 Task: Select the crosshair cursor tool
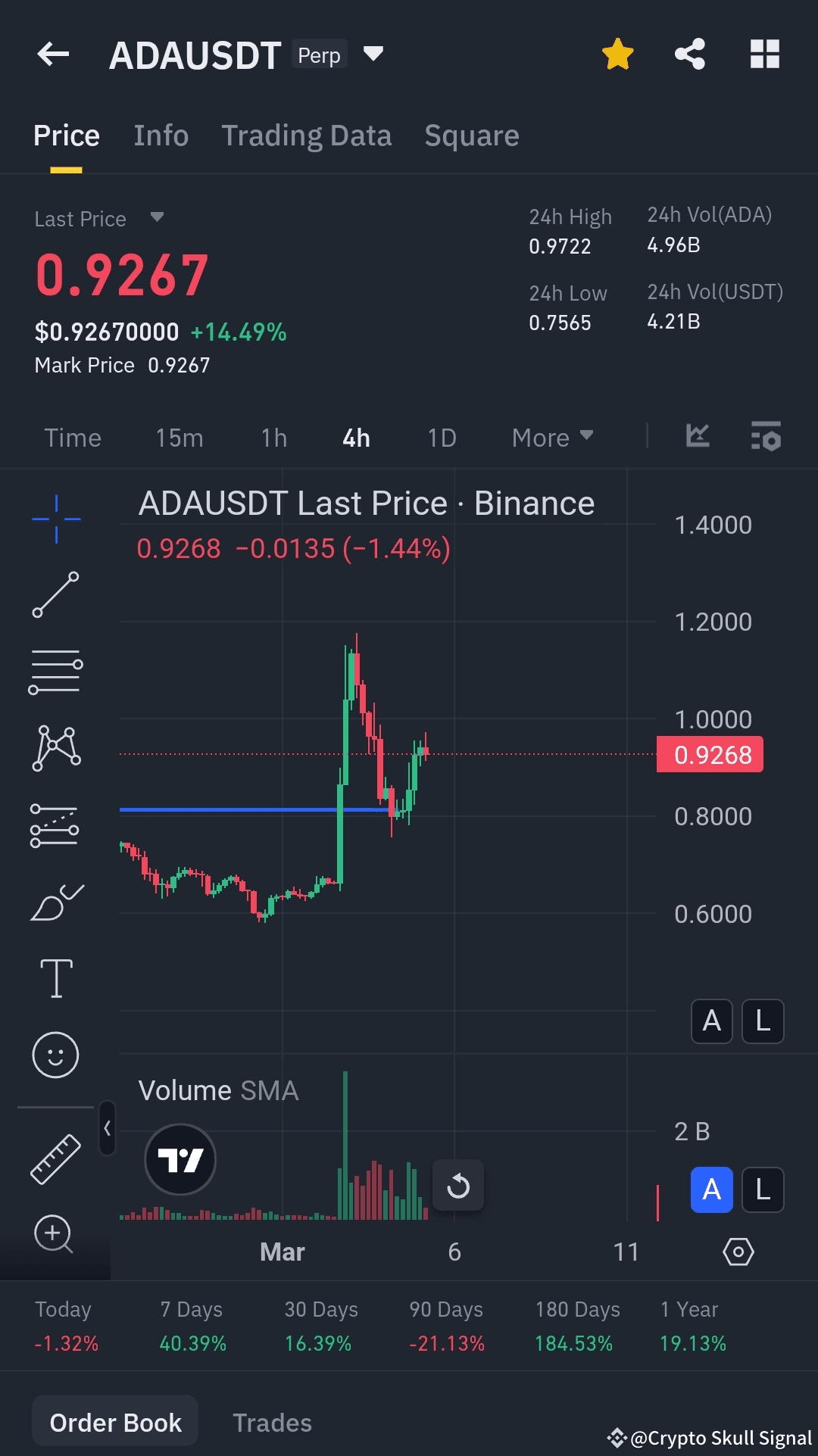click(x=55, y=518)
